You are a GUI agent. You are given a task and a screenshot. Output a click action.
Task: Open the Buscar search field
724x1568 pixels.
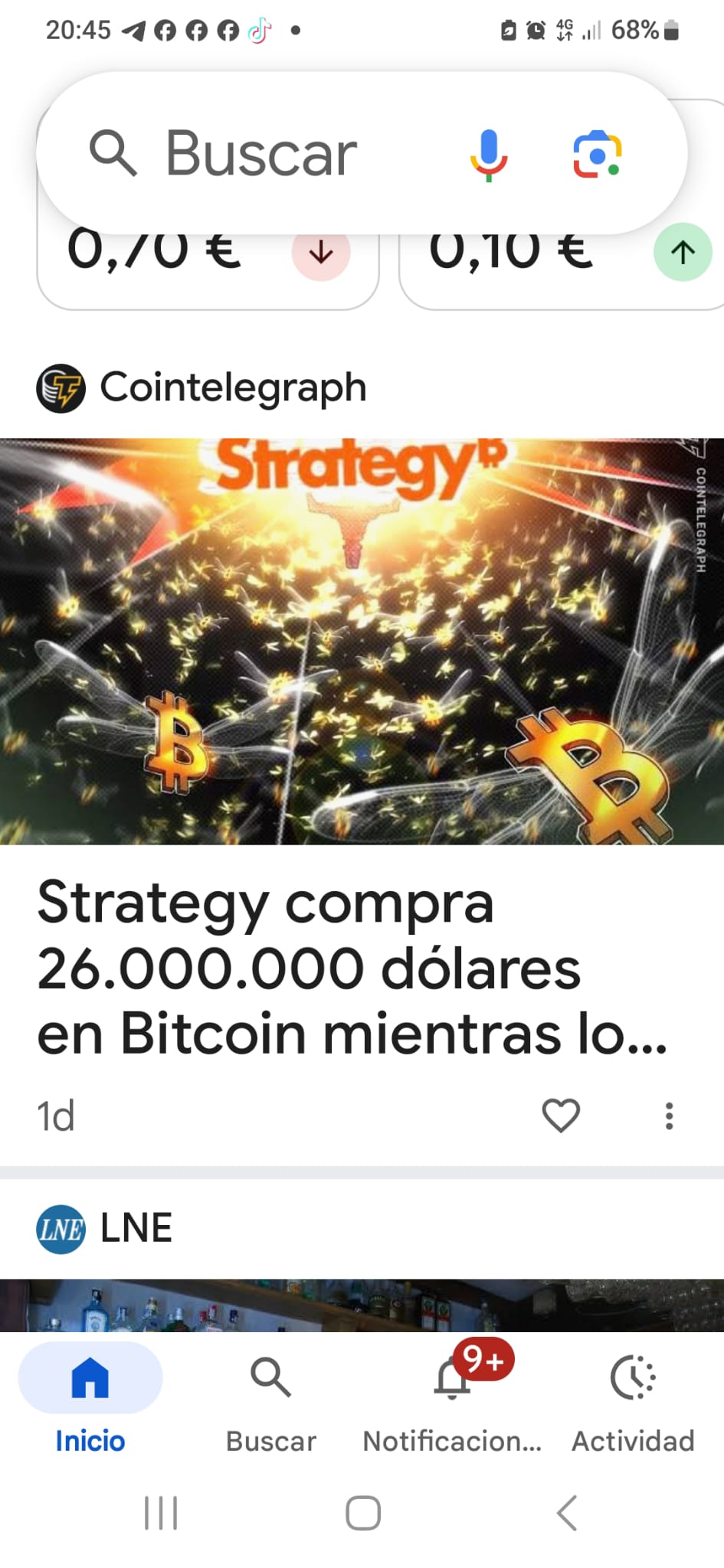(260, 154)
